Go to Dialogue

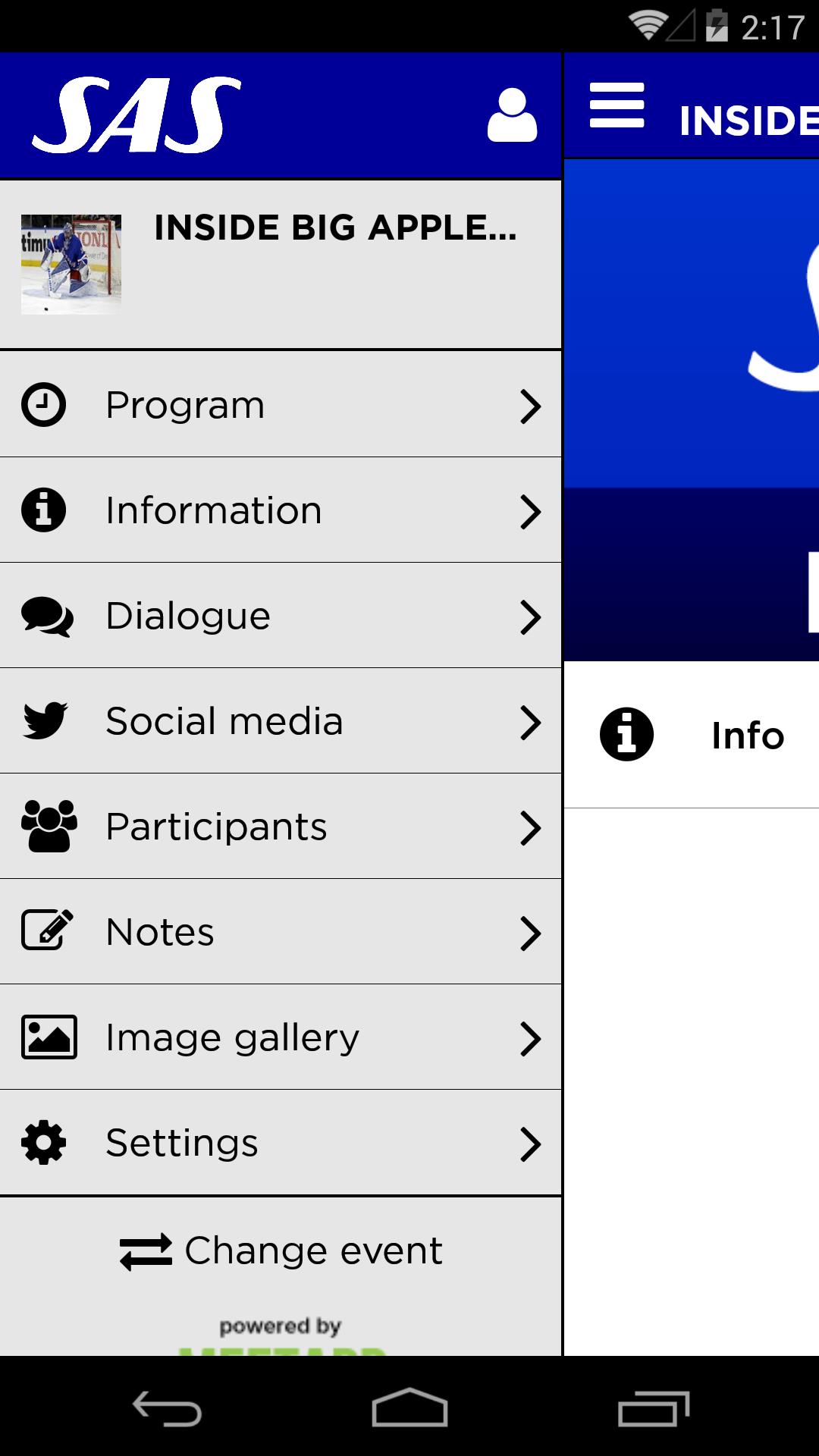(x=281, y=616)
